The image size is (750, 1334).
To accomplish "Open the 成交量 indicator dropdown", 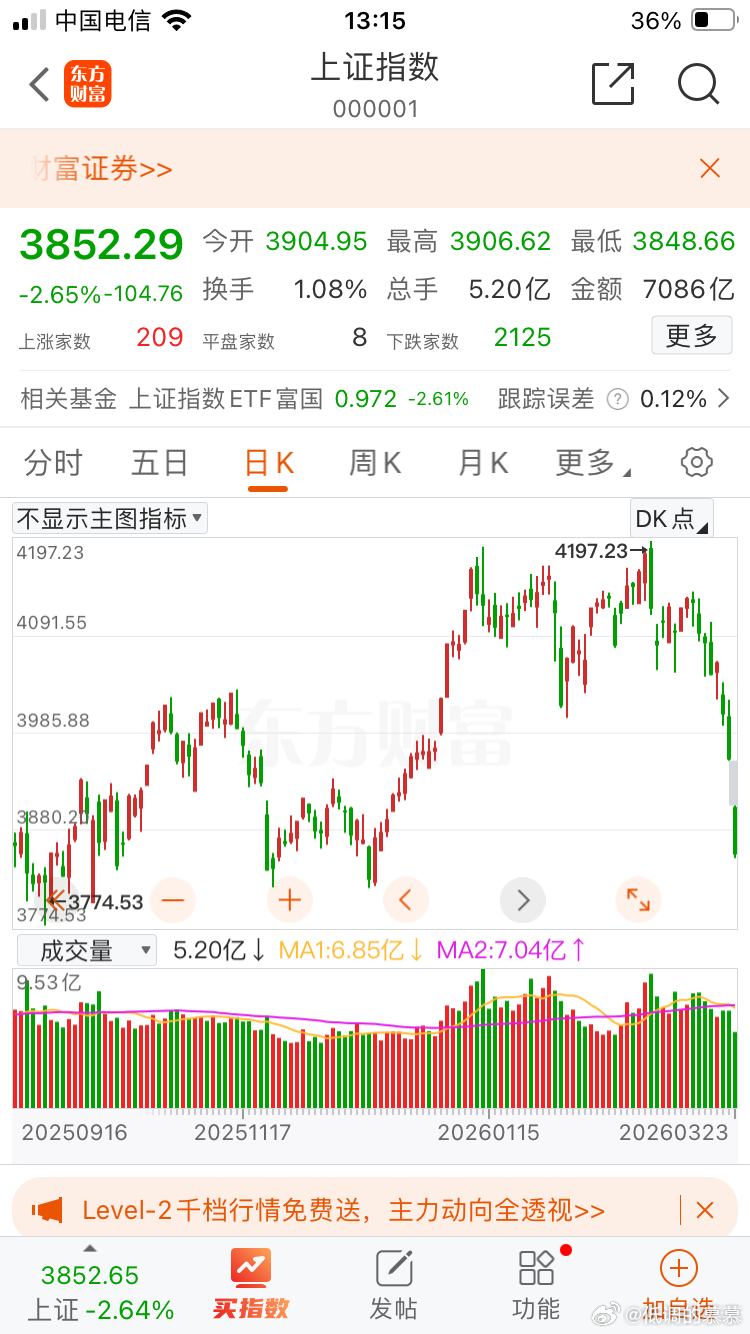I will (86, 950).
